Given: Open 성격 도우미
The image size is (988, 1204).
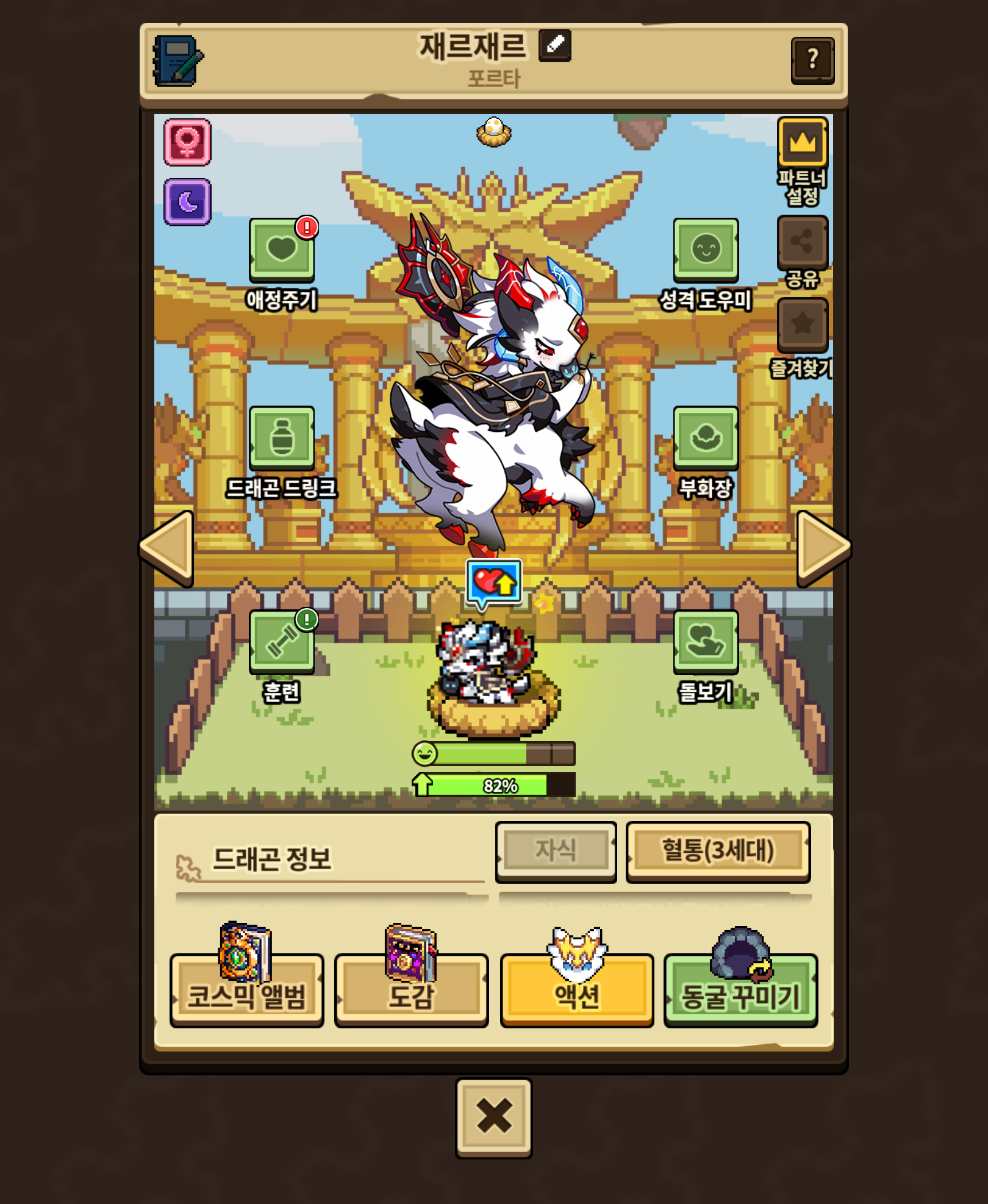Looking at the screenshot, I should pyautogui.click(x=706, y=250).
